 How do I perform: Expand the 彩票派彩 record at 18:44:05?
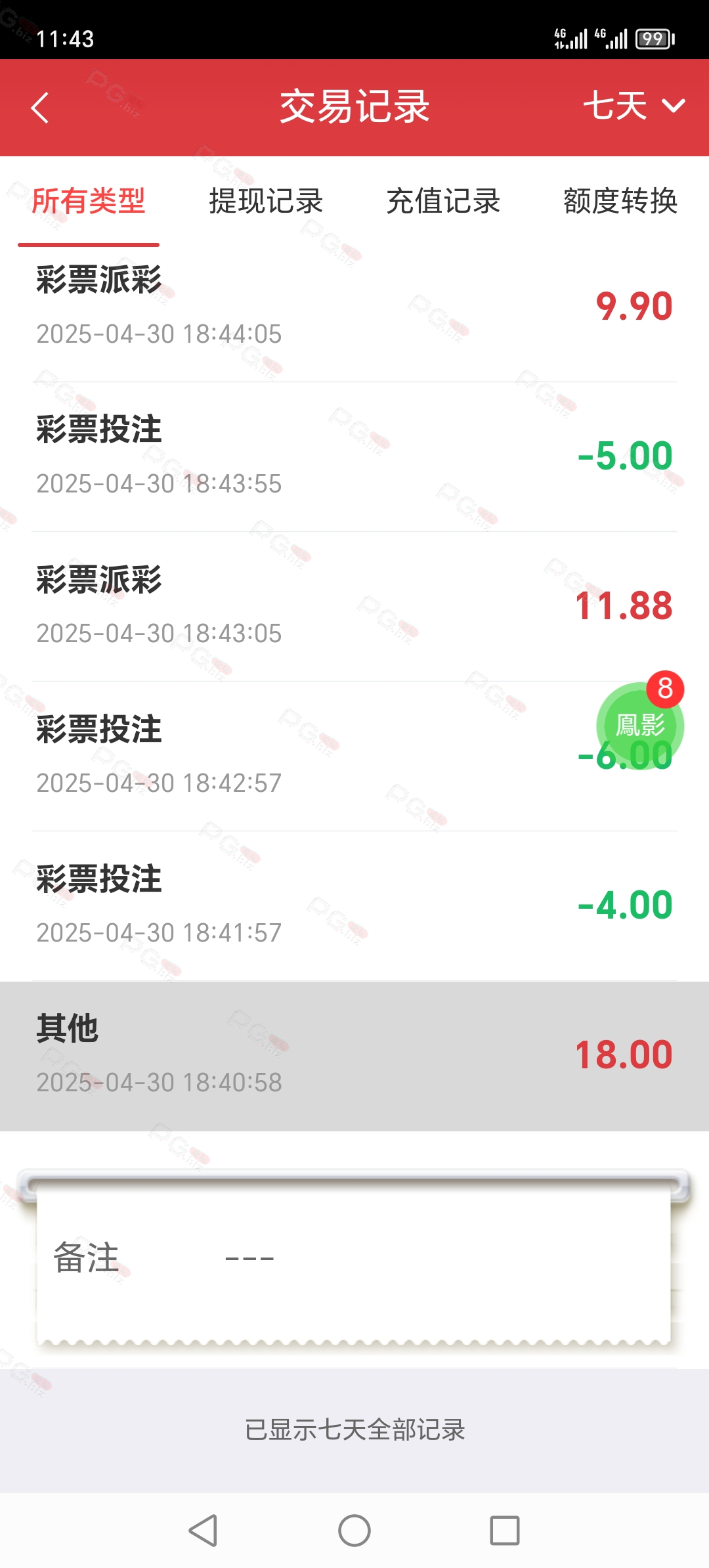(x=354, y=307)
